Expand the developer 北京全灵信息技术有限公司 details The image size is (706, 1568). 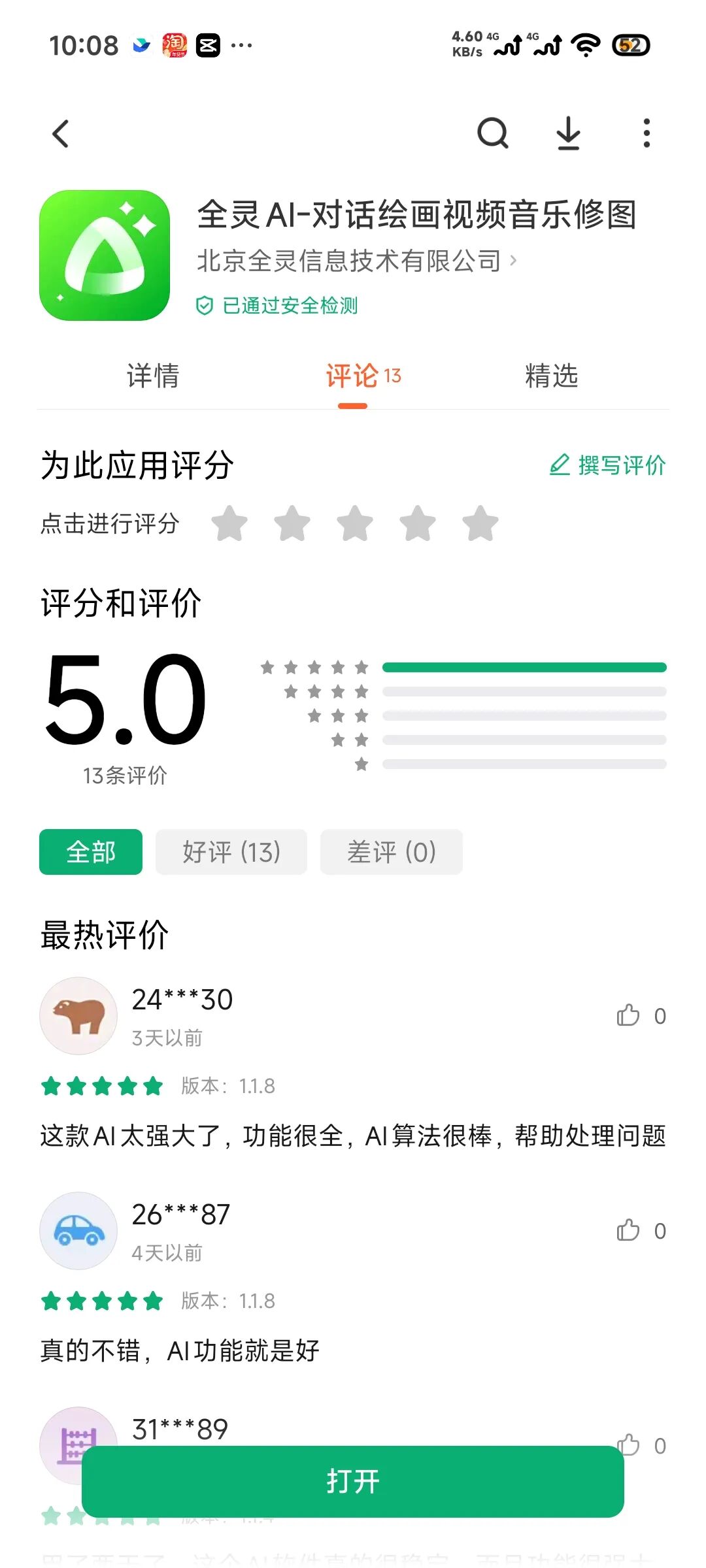[356, 259]
